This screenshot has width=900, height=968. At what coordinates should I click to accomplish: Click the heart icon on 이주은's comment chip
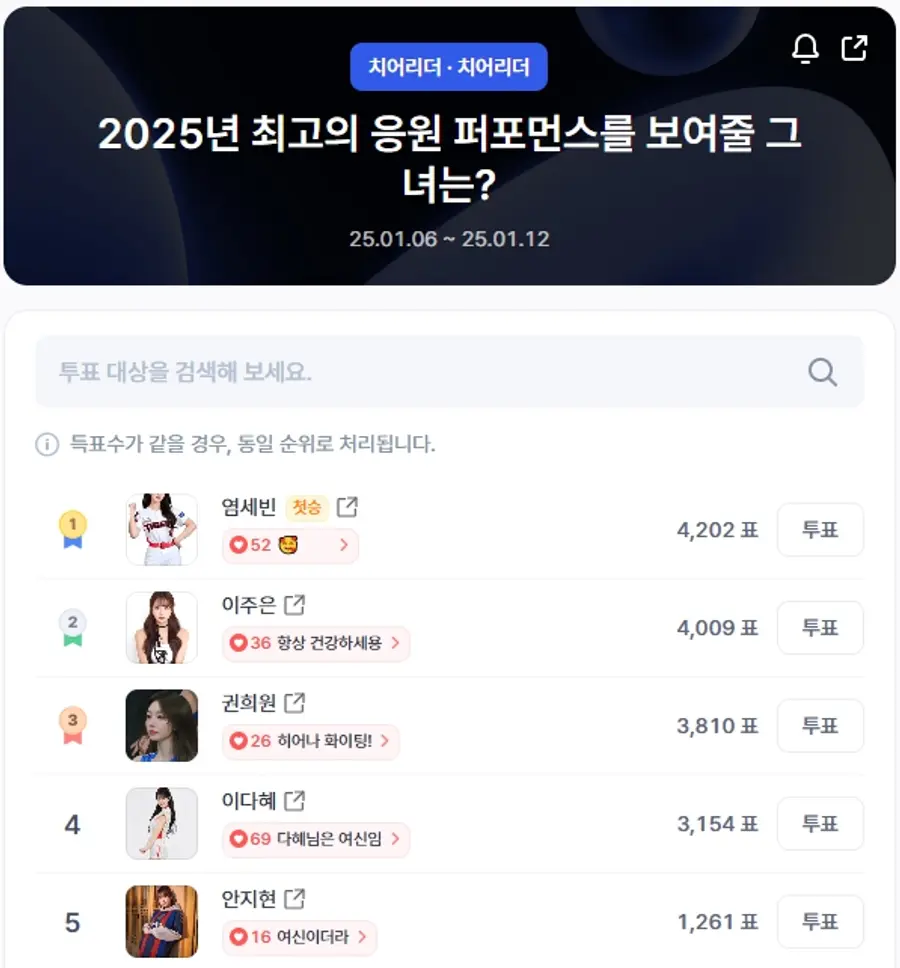coord(240,644)
